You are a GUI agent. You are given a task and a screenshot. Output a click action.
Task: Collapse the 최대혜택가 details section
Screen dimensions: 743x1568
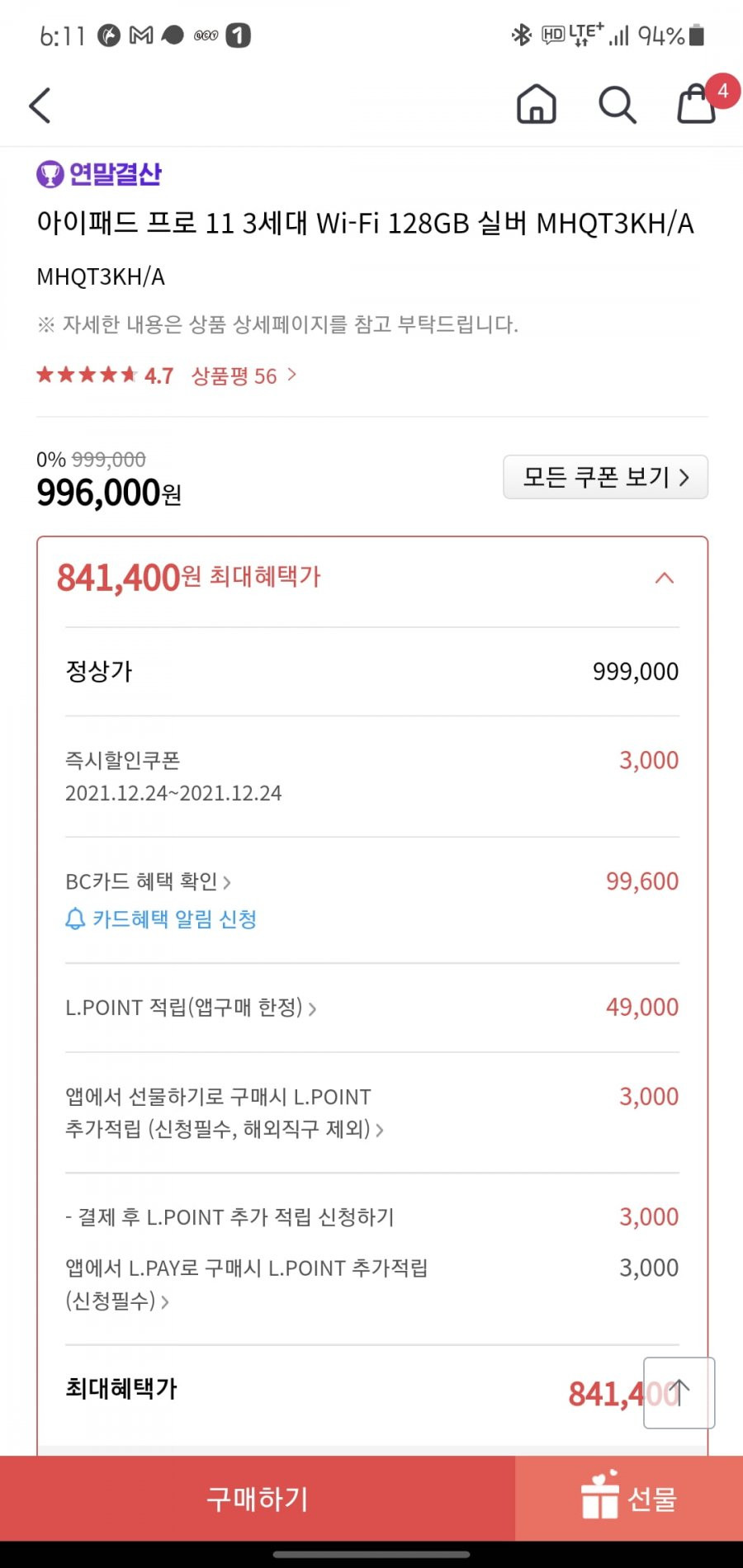click(665, 578)
